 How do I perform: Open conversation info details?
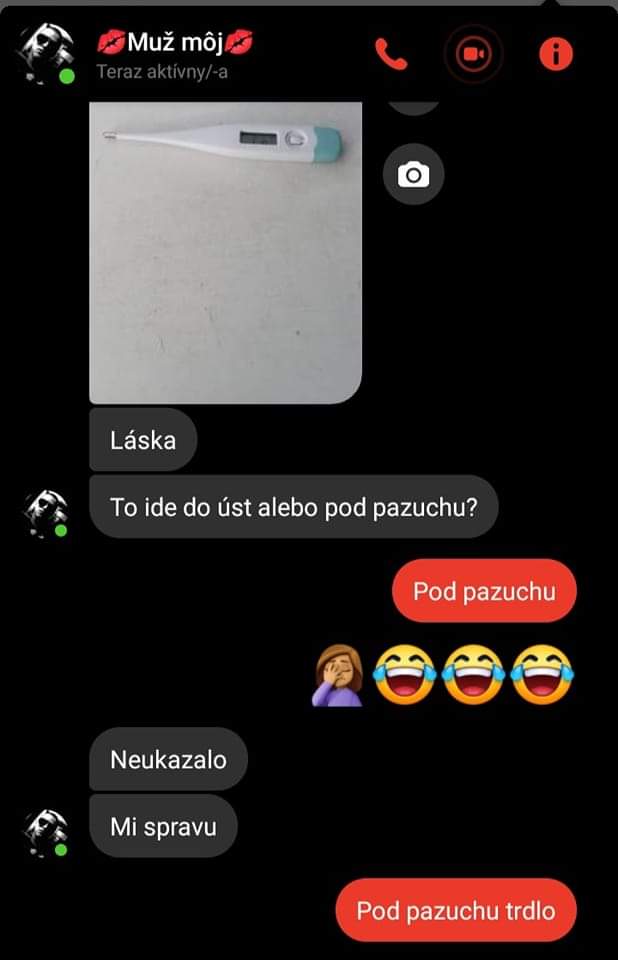(556, 53)
